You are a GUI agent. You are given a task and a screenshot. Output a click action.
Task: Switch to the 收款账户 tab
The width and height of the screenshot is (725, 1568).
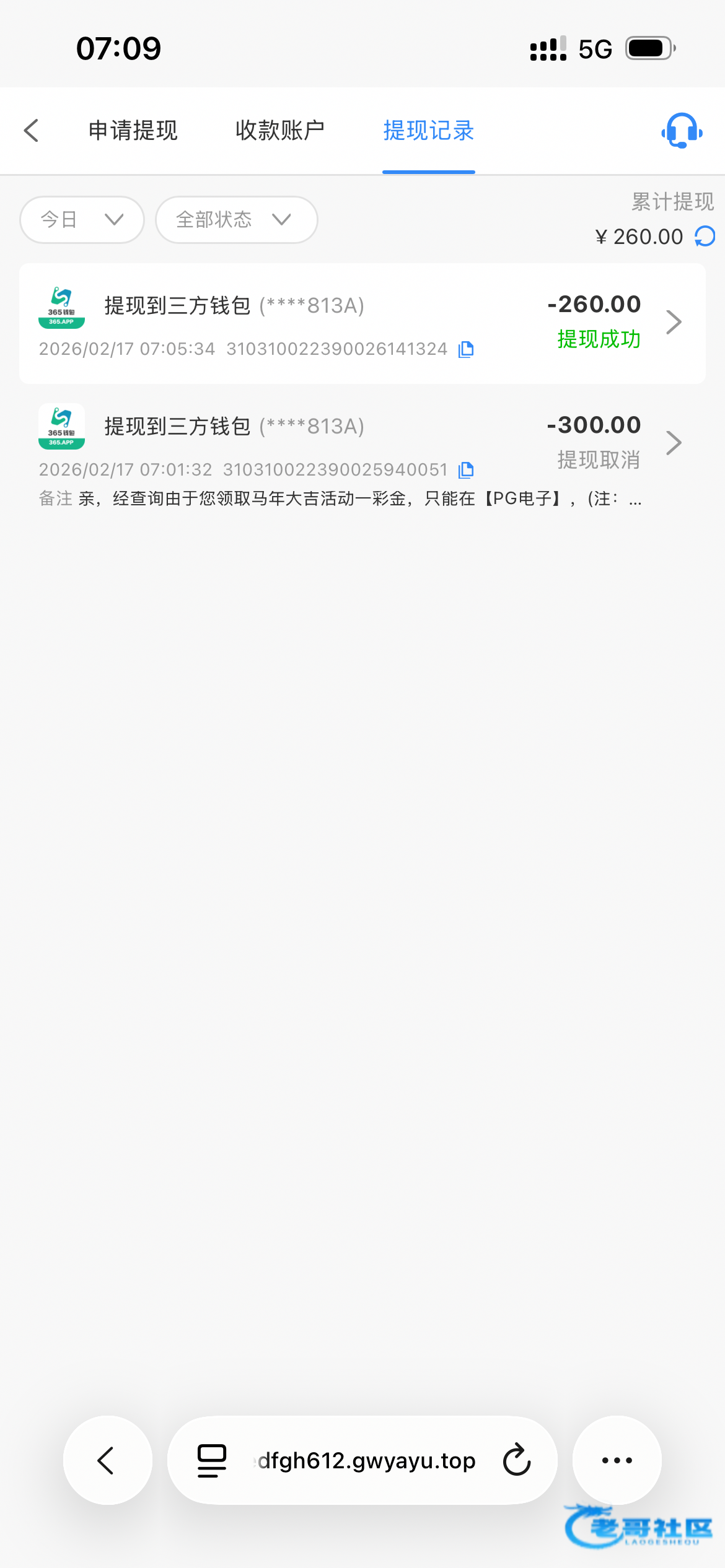click(x=280, y=131)
